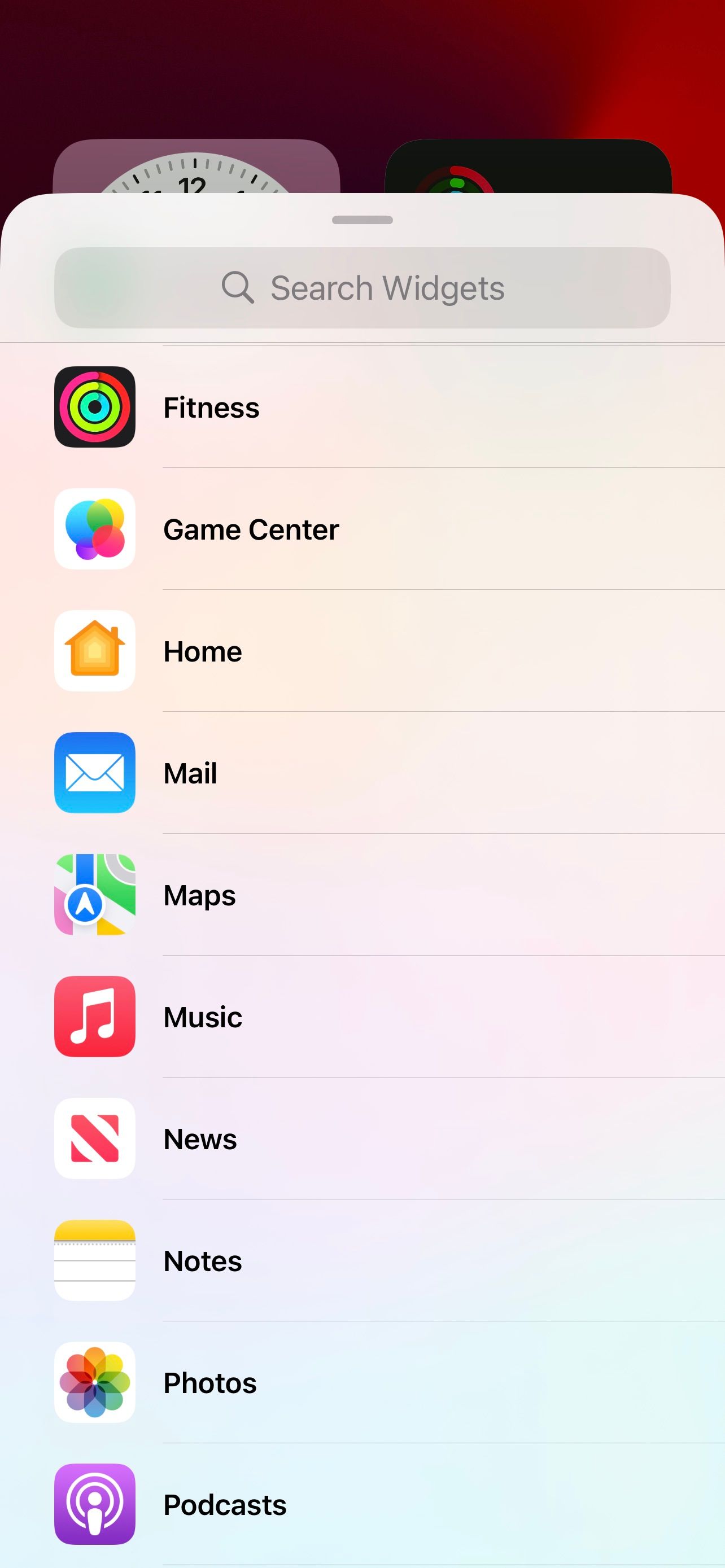Select the Maps app icon

(x=94, y=895)
